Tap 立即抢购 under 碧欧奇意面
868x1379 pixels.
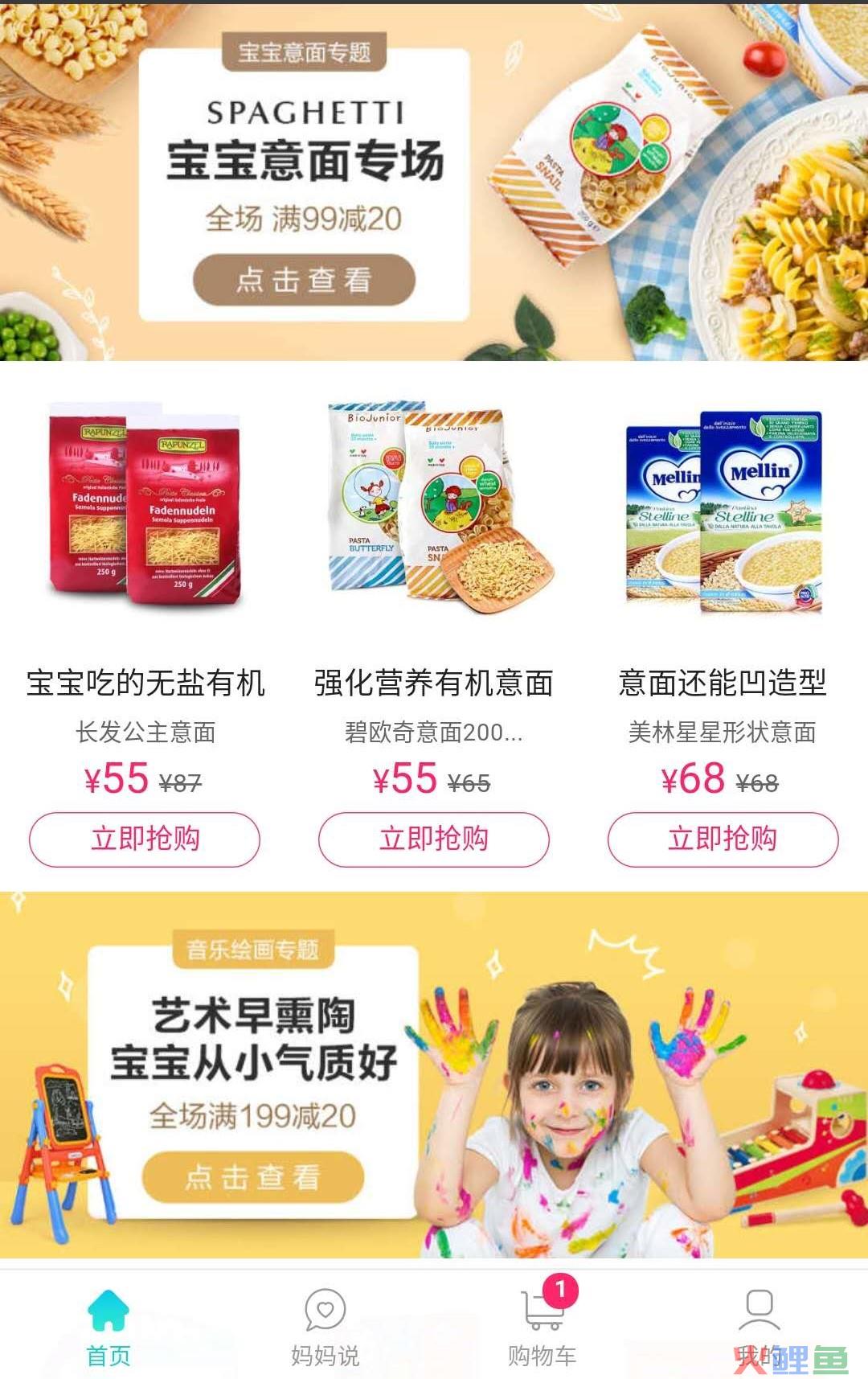434,839
